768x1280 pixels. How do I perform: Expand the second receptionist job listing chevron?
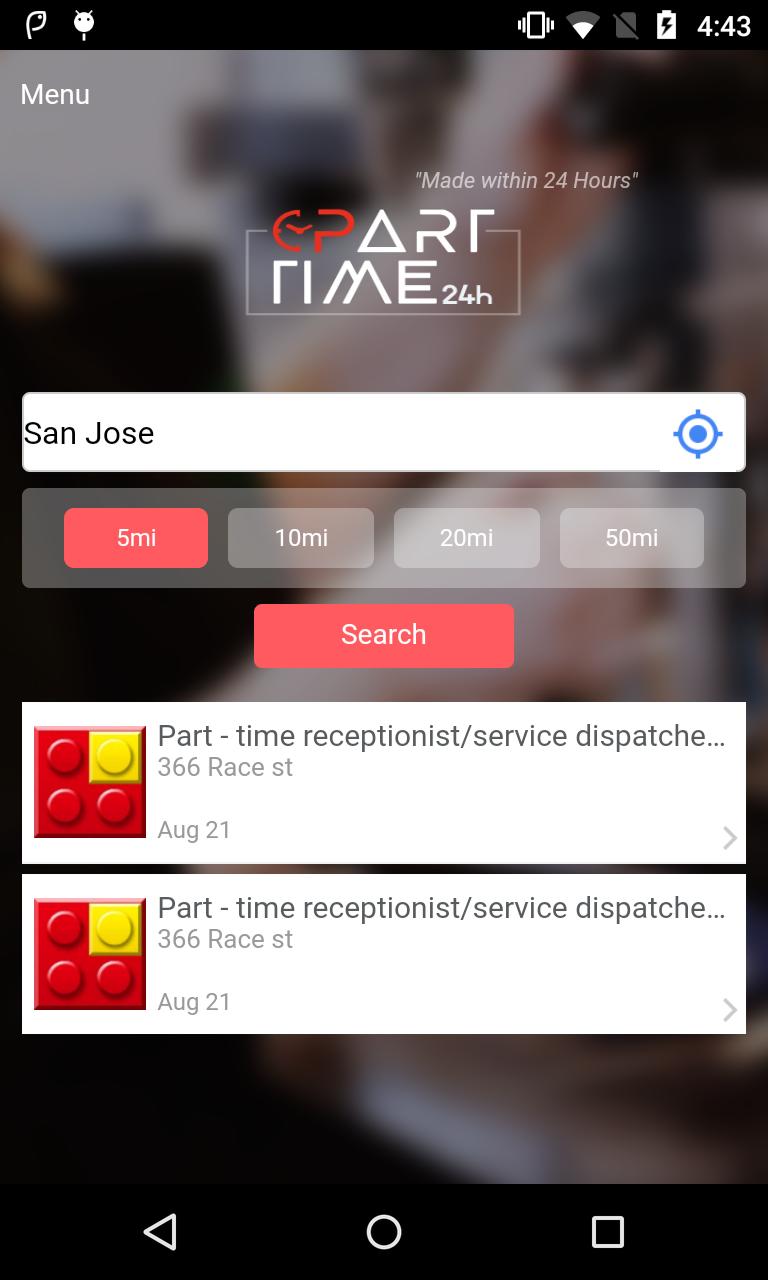(729, 1009)
